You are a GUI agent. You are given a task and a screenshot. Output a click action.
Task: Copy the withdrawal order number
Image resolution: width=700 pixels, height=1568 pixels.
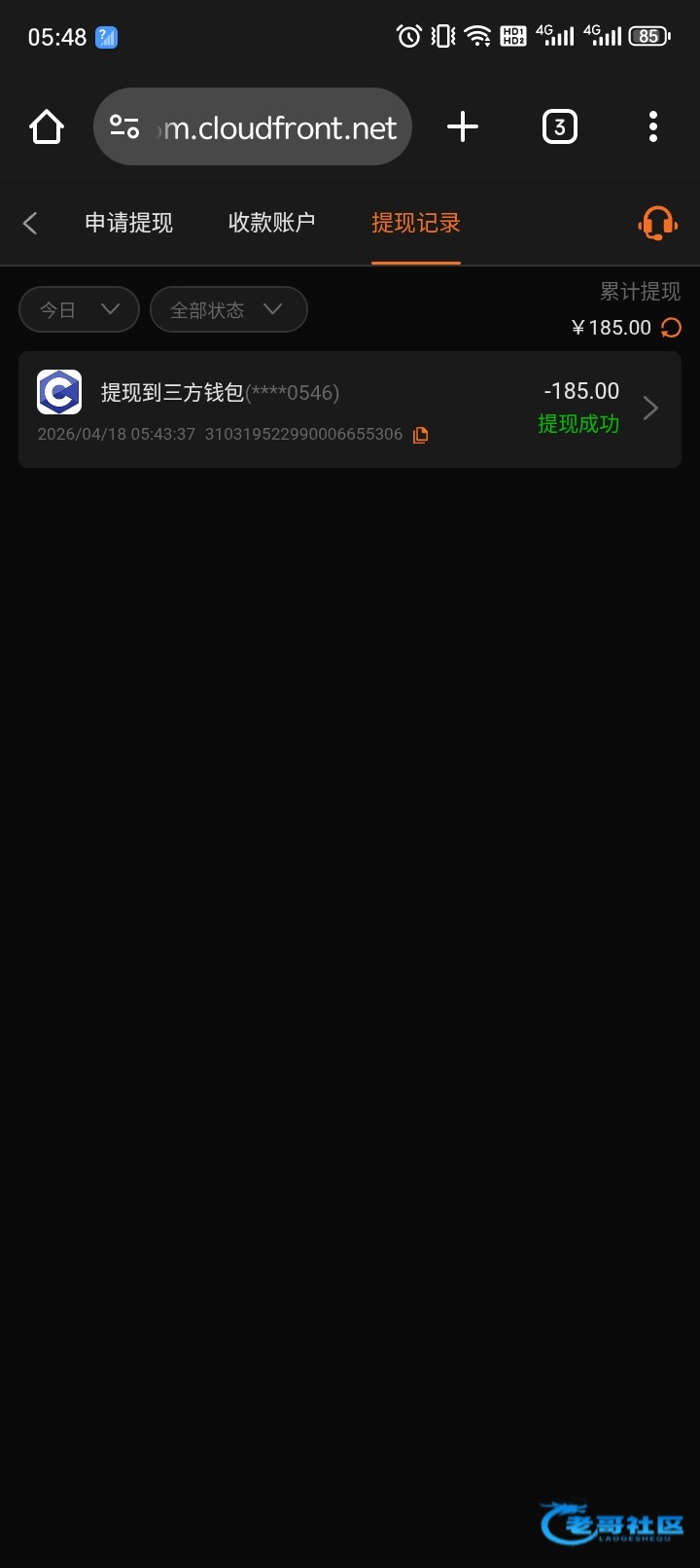tap(421, 435)
